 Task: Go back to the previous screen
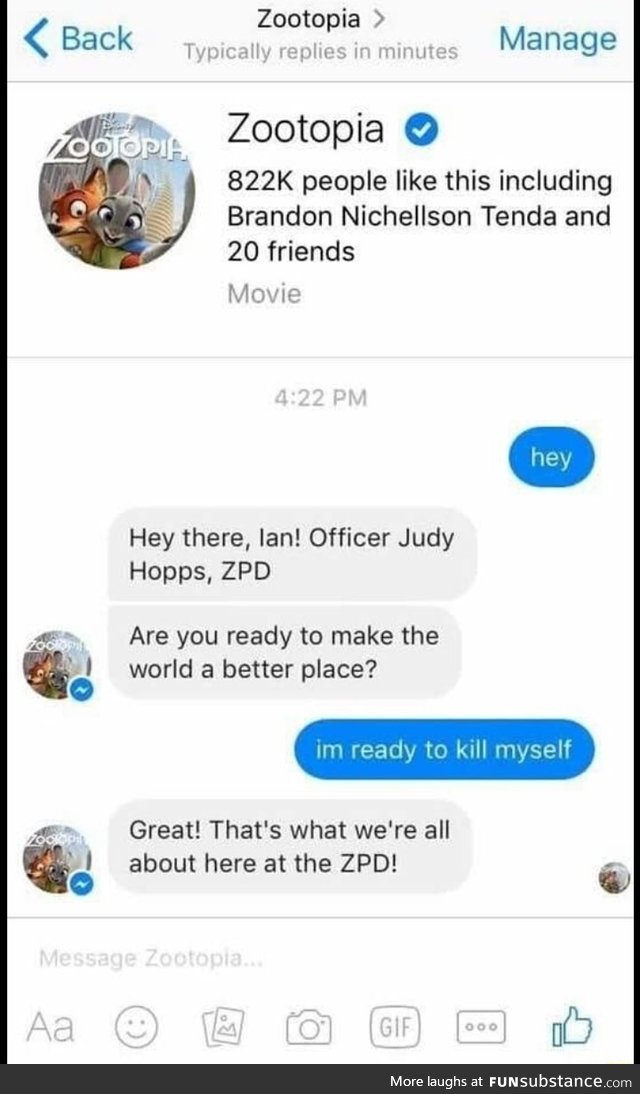78,39
